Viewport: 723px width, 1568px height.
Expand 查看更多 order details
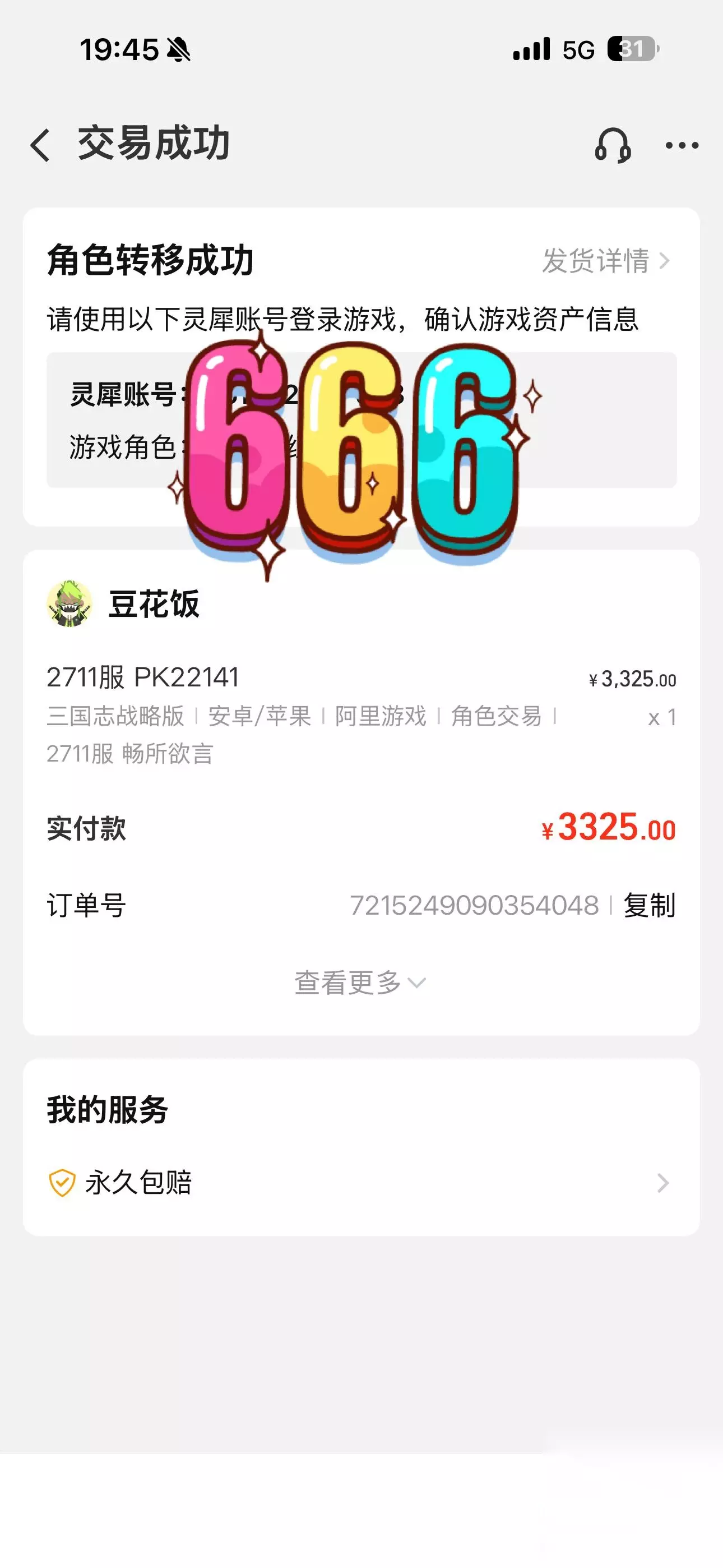point(360,983)
